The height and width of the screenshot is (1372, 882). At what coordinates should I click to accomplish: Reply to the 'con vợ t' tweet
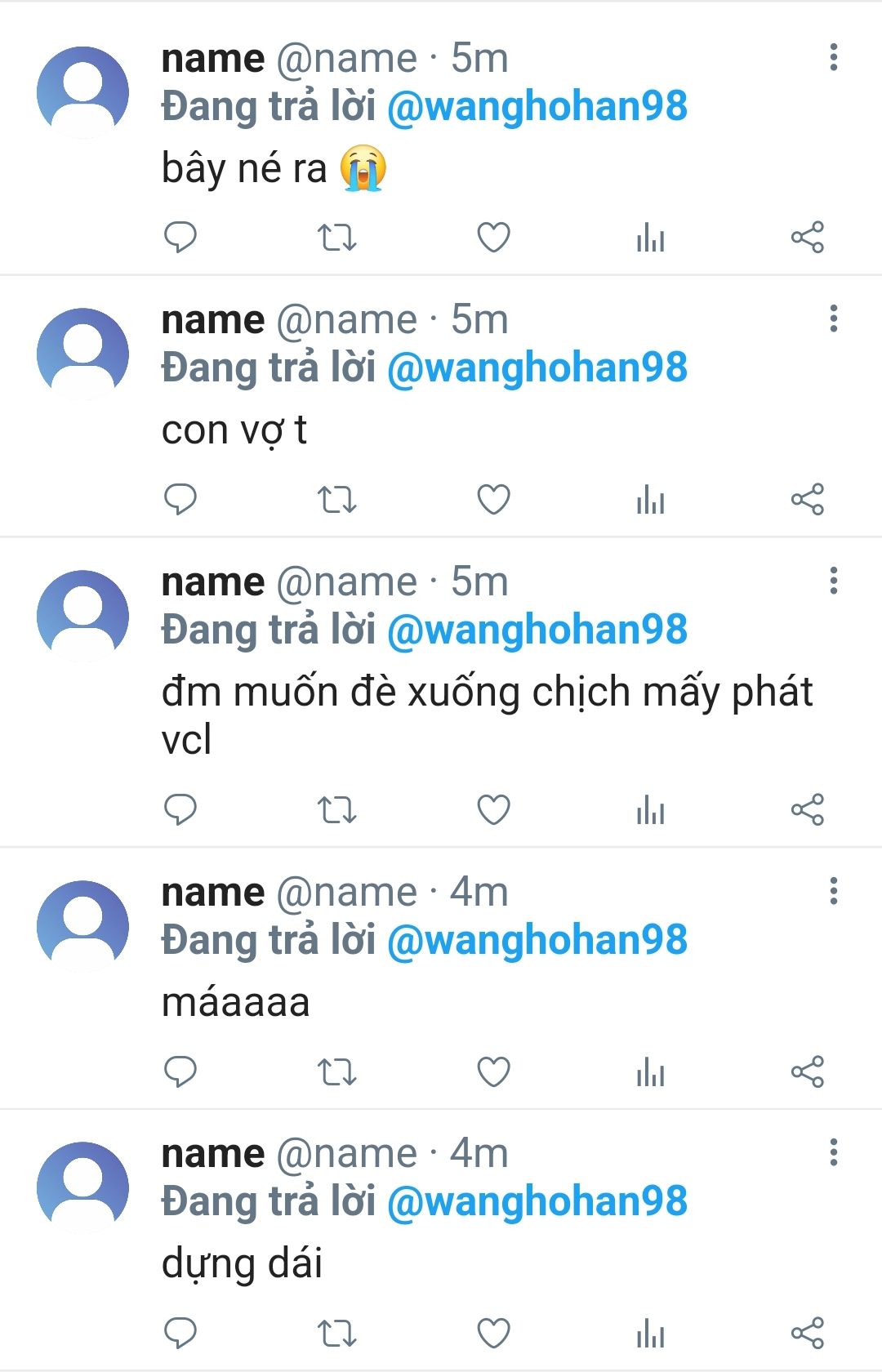coord(180,499)
